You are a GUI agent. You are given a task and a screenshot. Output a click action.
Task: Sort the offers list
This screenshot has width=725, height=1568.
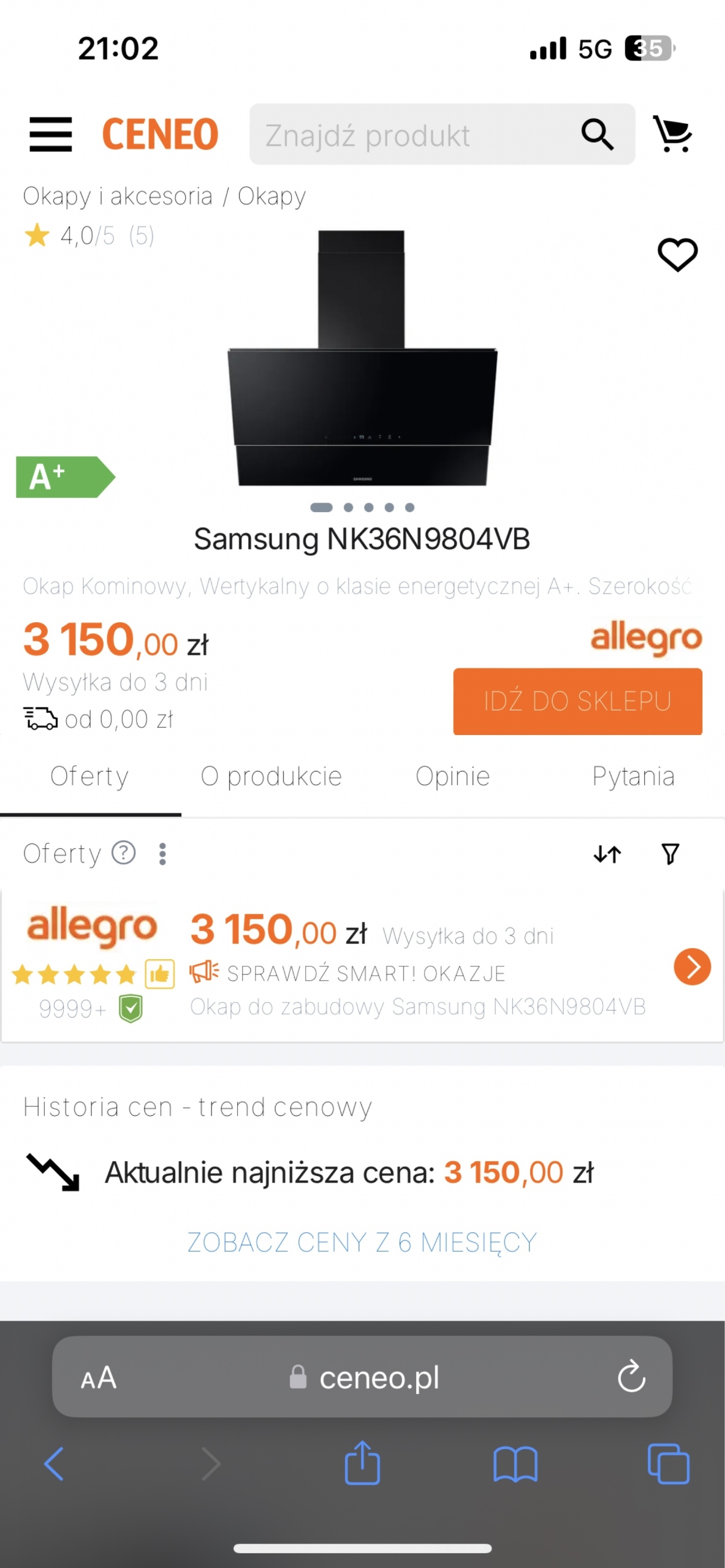tap(607, 853)
